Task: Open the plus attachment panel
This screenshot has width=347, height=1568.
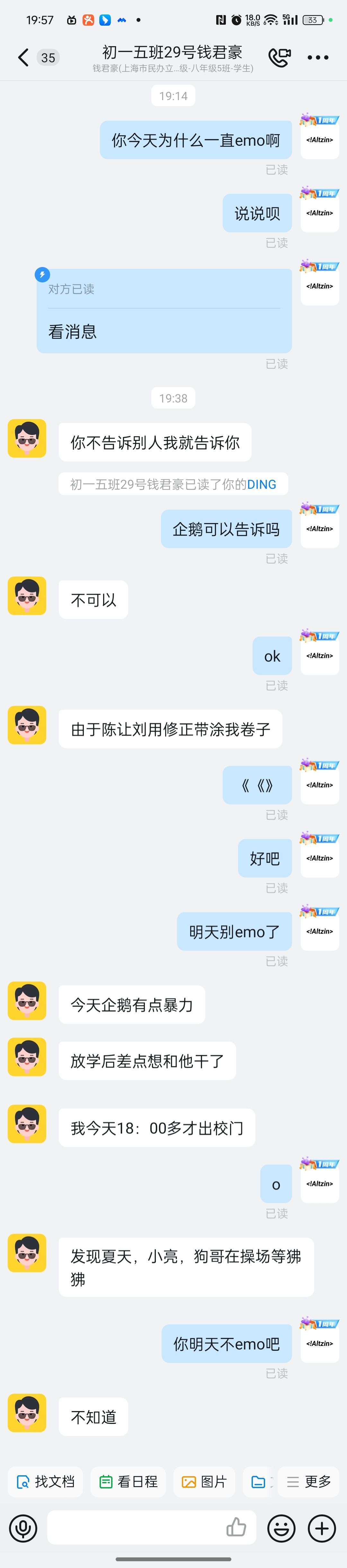Action: click(321, 1528)
